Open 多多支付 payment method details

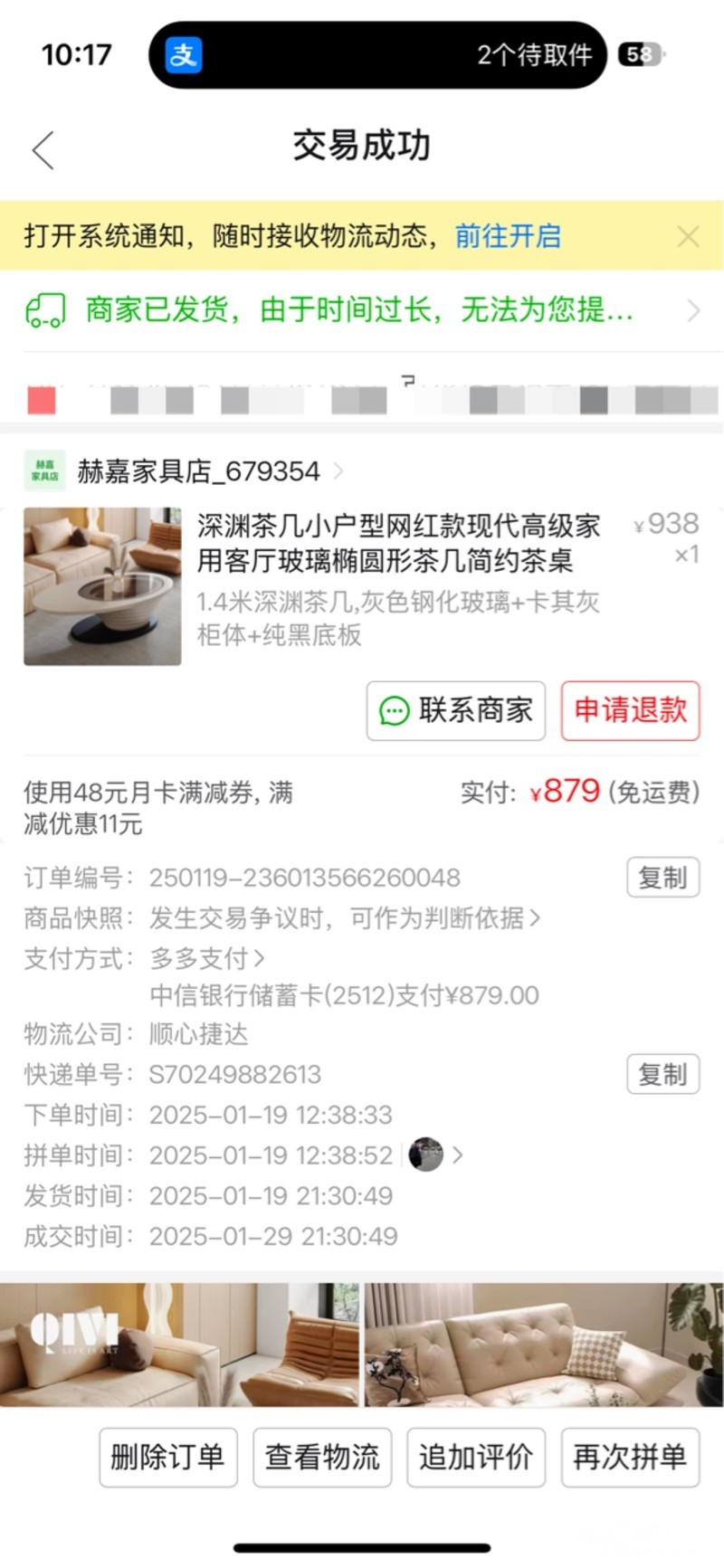coord(207,958)
